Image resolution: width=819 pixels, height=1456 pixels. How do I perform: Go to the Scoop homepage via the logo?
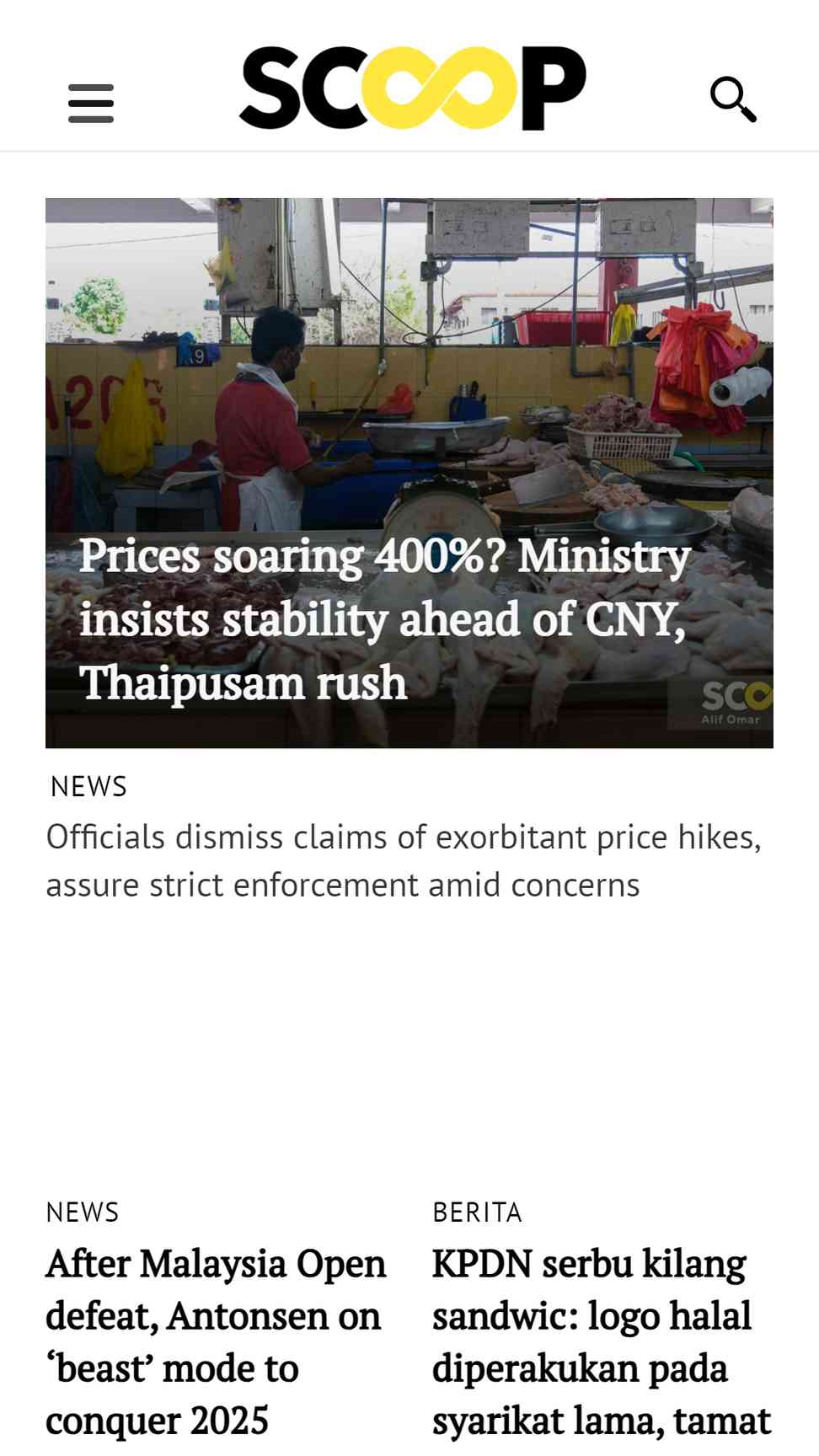point(413,88)
